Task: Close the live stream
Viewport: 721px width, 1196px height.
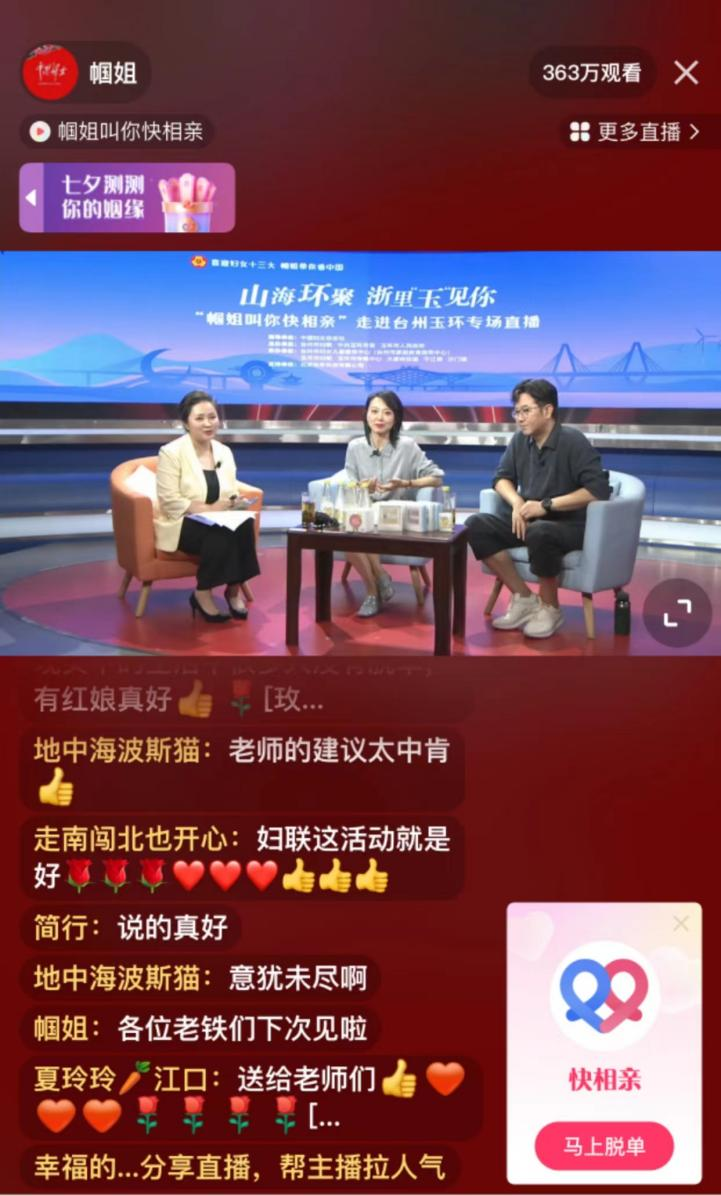Action: tap(686, 72)
